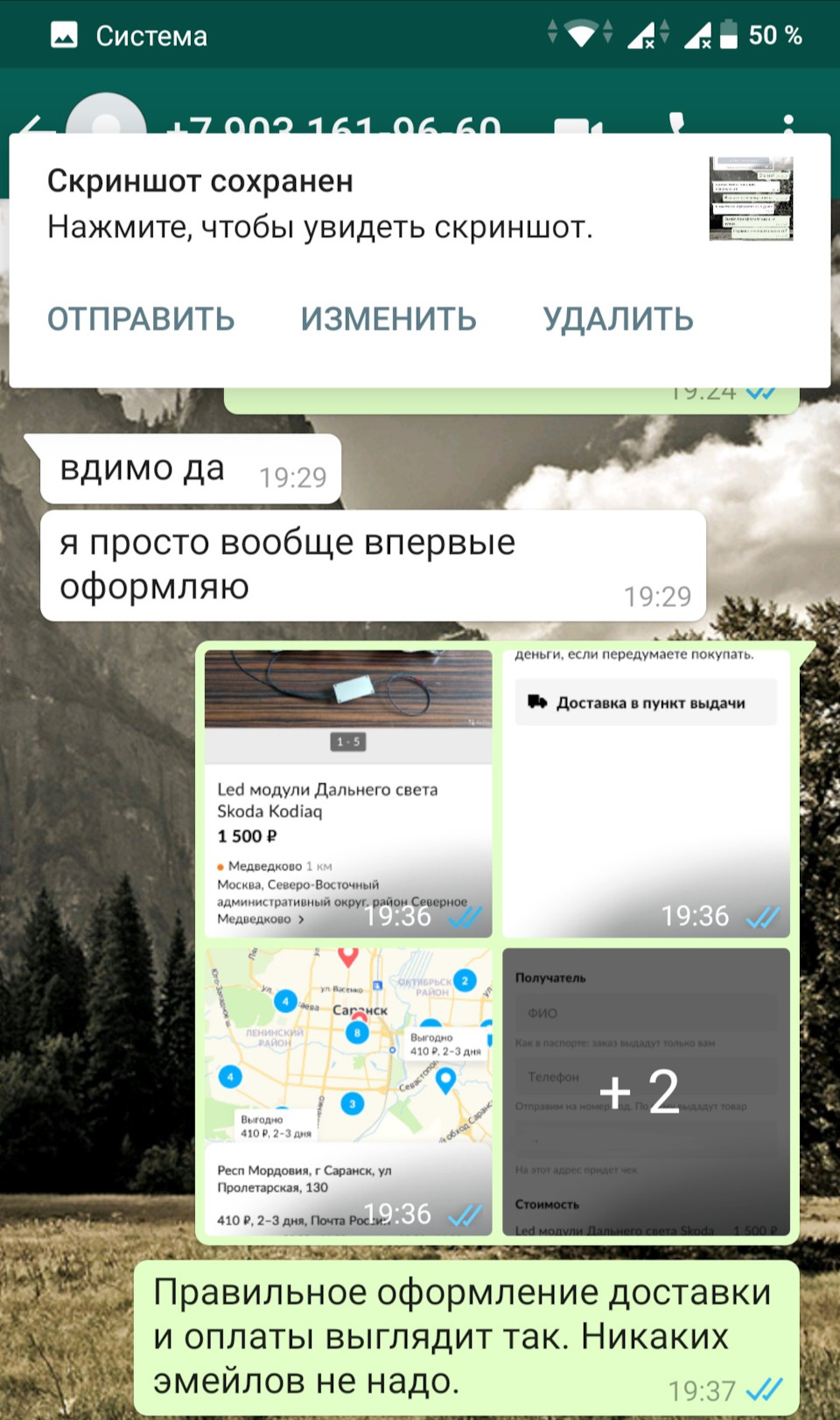Open the Саранск map image

(x=348, y=1090)
